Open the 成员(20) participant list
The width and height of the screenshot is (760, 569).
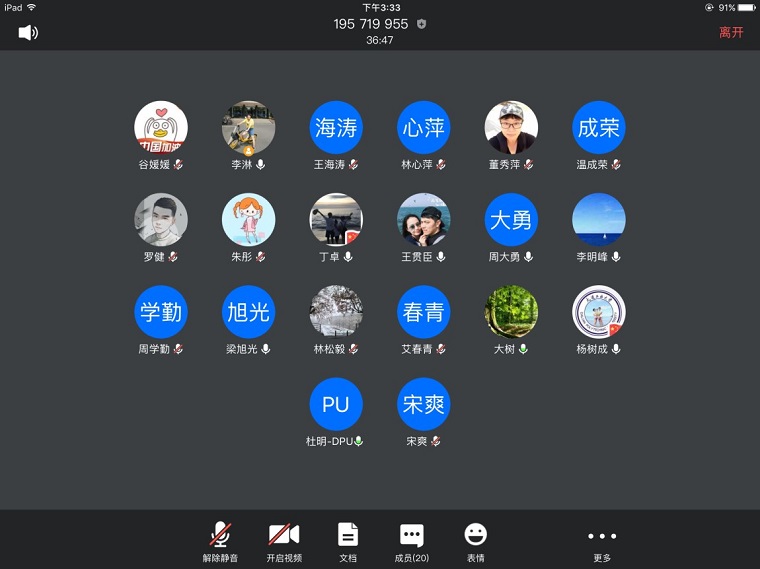pos(411,540)
